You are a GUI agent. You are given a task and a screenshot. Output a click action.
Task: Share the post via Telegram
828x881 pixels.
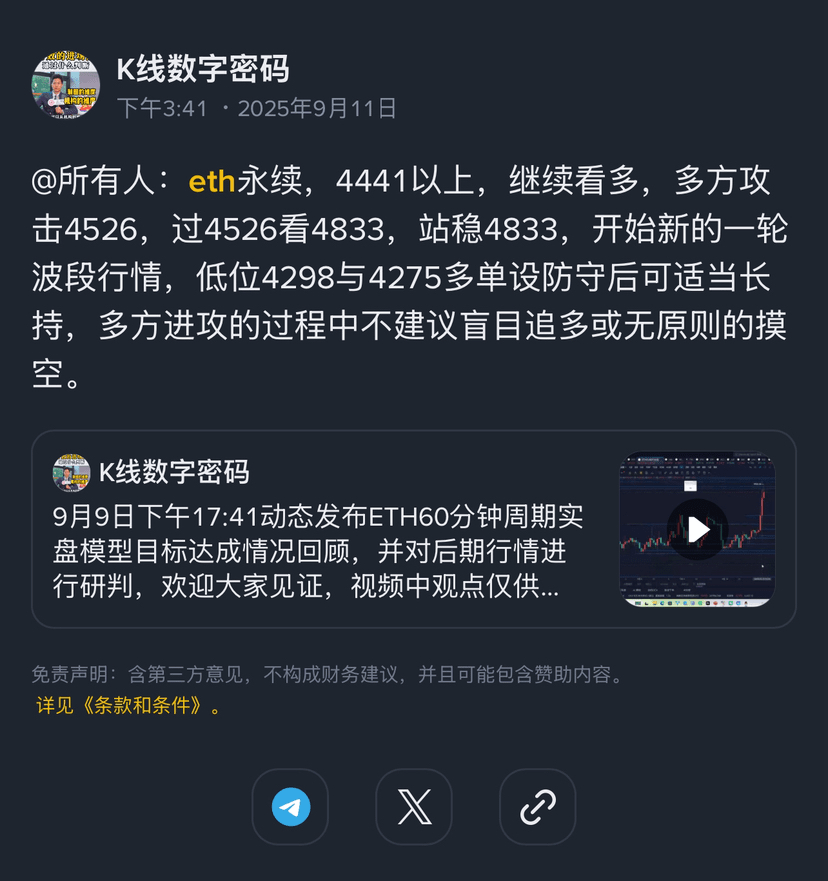point(290,806)
